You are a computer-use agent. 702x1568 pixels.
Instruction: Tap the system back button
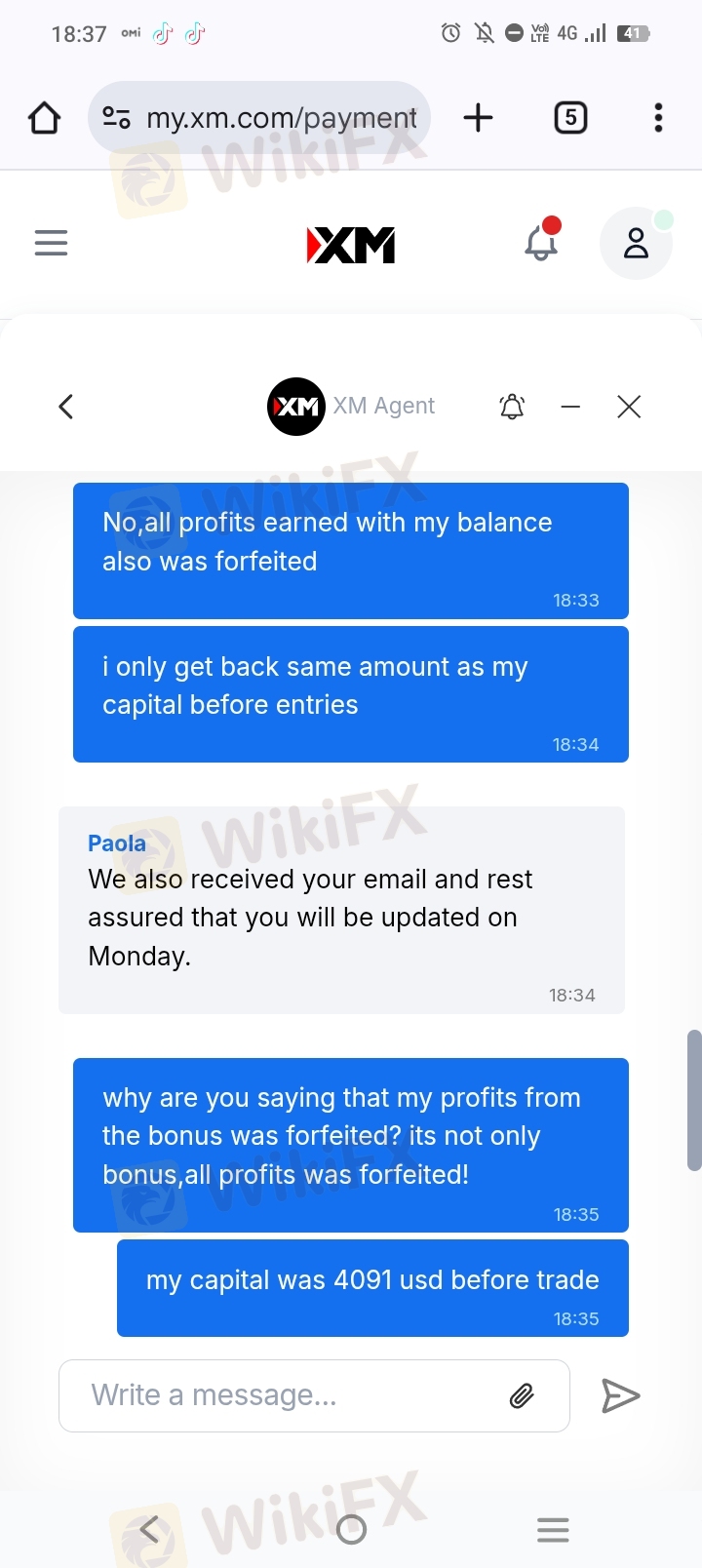[149, 1529]
